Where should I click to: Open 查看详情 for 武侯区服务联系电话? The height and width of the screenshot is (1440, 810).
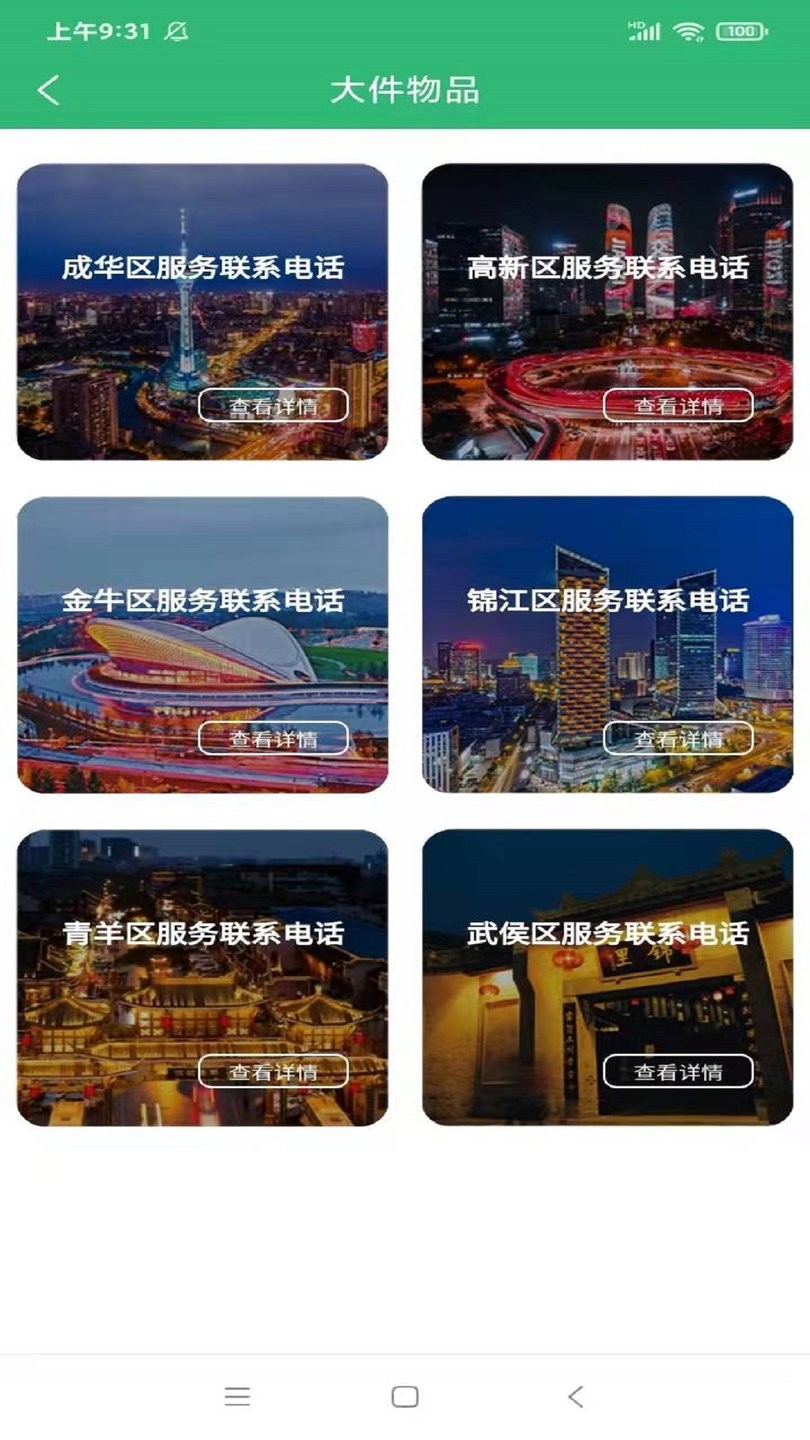pyautogui.click(x=679, y=1071)
